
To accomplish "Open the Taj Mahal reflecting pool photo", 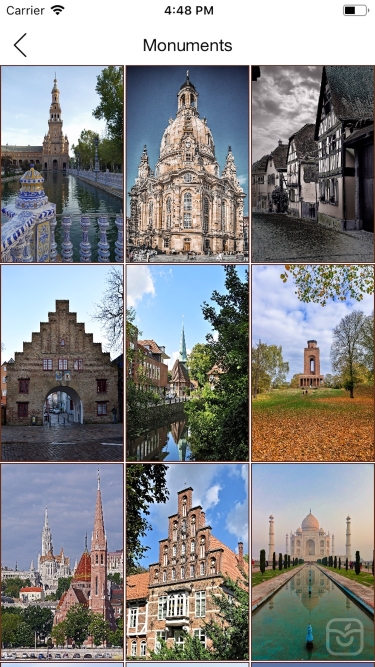I will [x=313, y=562].
